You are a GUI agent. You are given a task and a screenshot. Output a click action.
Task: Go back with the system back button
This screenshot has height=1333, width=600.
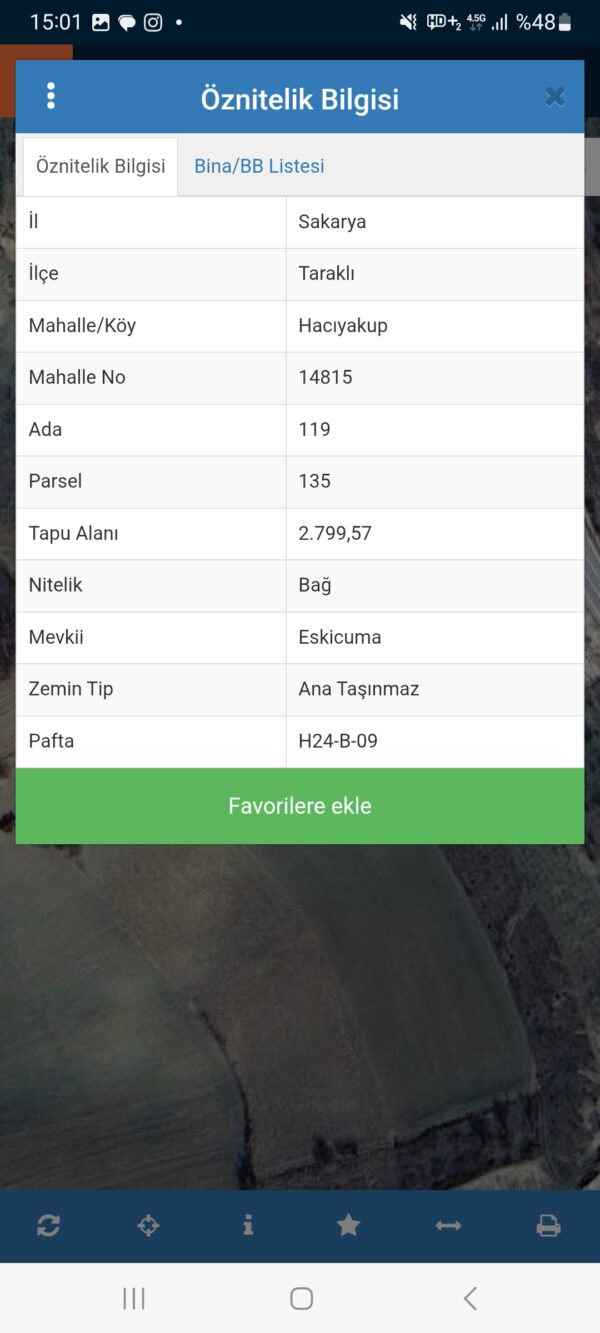470,1298
